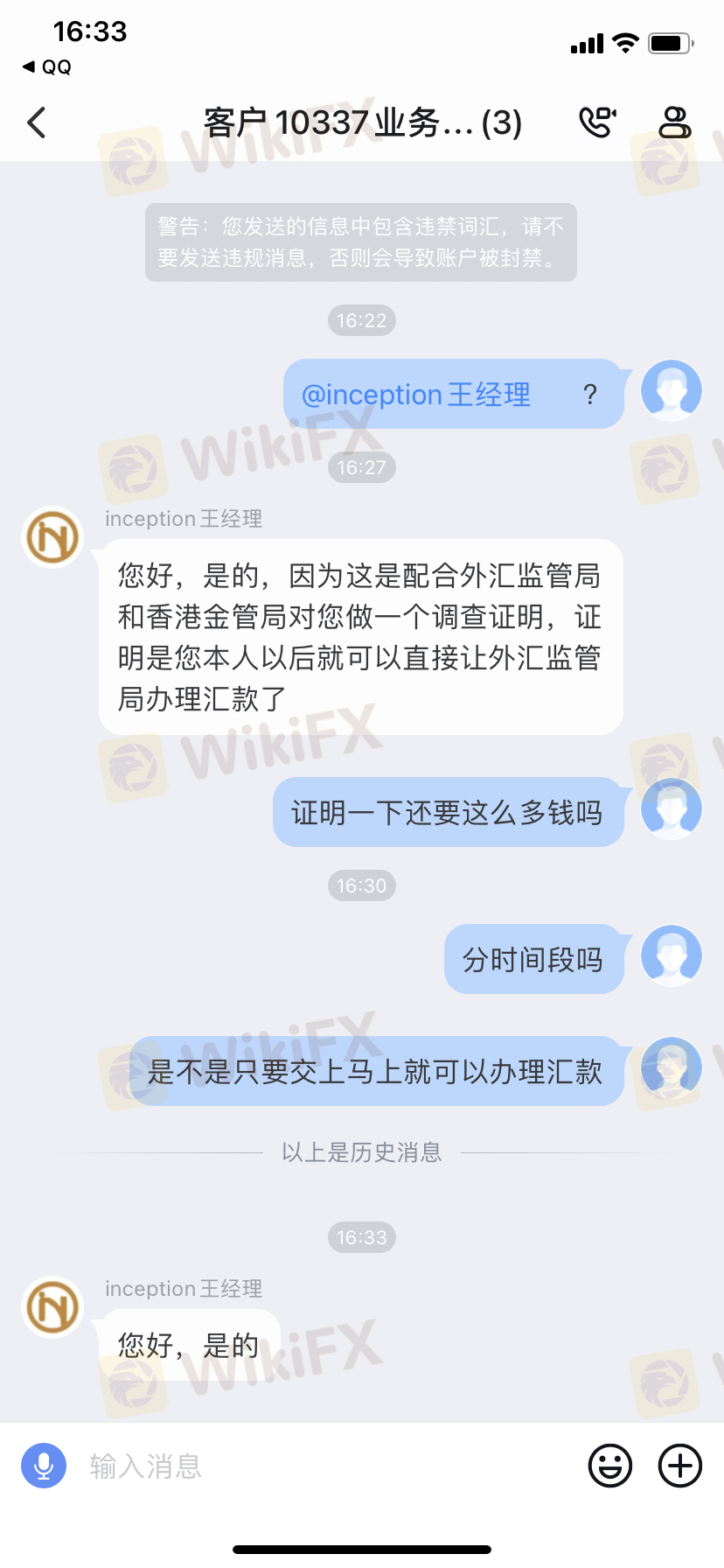Screen dimensions: 724x1568
Task: Tap the voice message microphone
Action: point(44,1465)
